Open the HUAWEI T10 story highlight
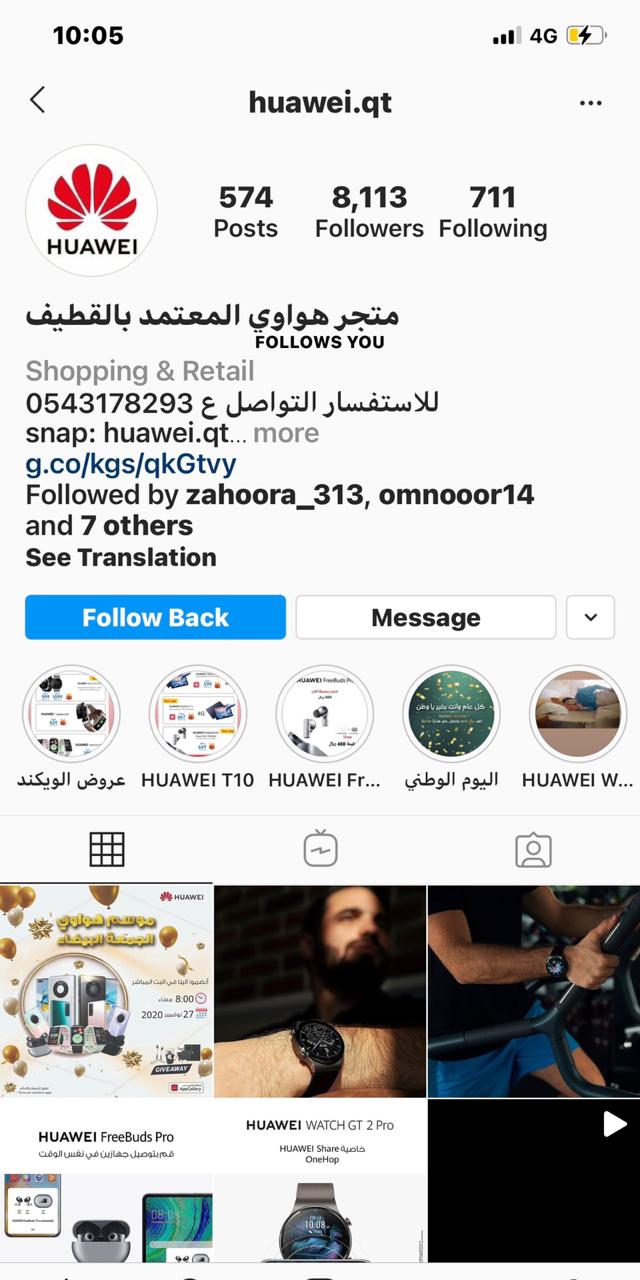Screen dimensions: 640x1280 click(198, 716)
